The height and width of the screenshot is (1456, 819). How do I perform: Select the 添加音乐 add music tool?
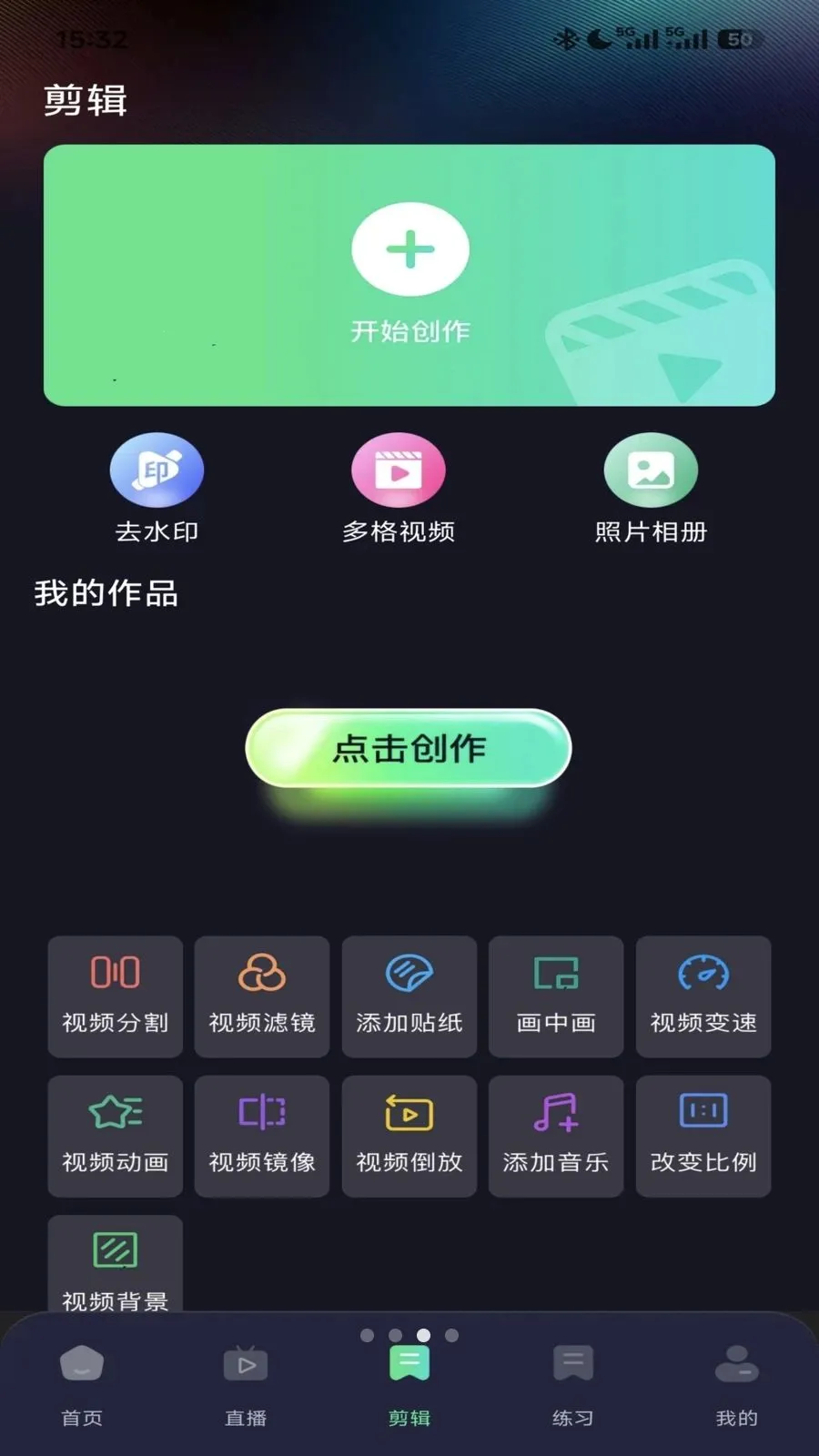tap(556, 1136)
